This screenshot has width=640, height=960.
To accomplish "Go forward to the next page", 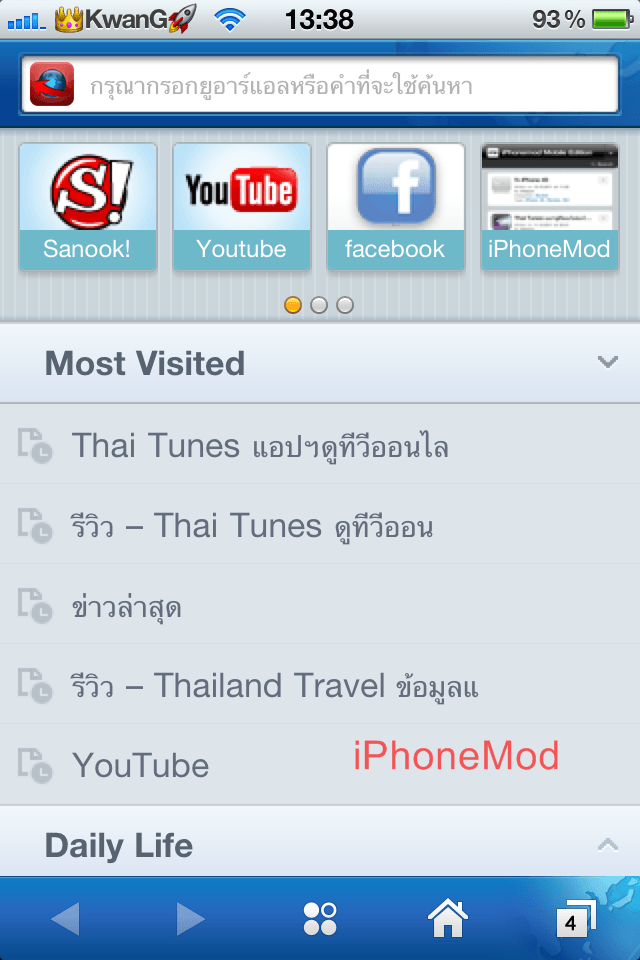I will pos(190,918).
